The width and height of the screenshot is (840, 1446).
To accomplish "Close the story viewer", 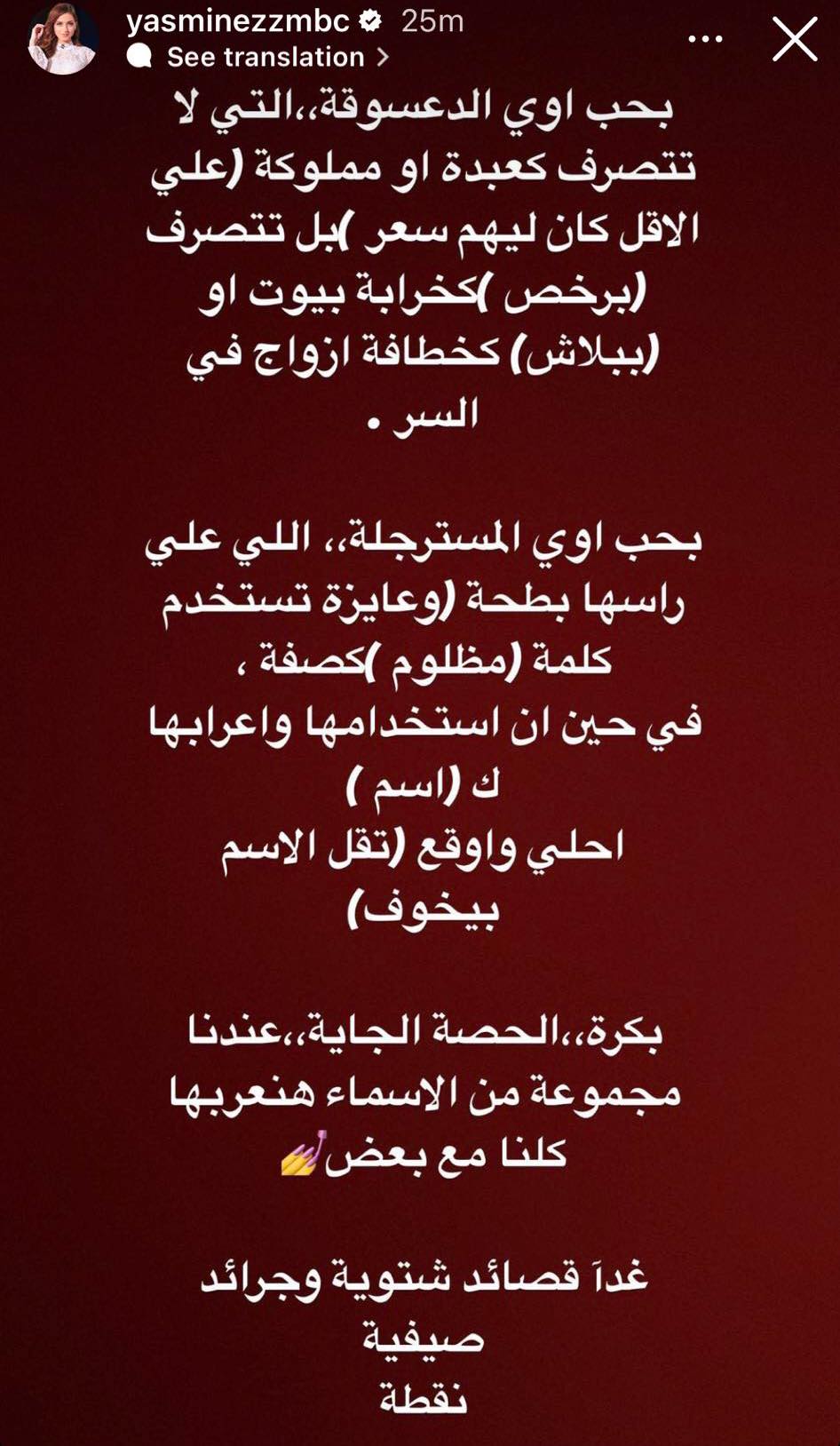I will click(x=794, y=39).
